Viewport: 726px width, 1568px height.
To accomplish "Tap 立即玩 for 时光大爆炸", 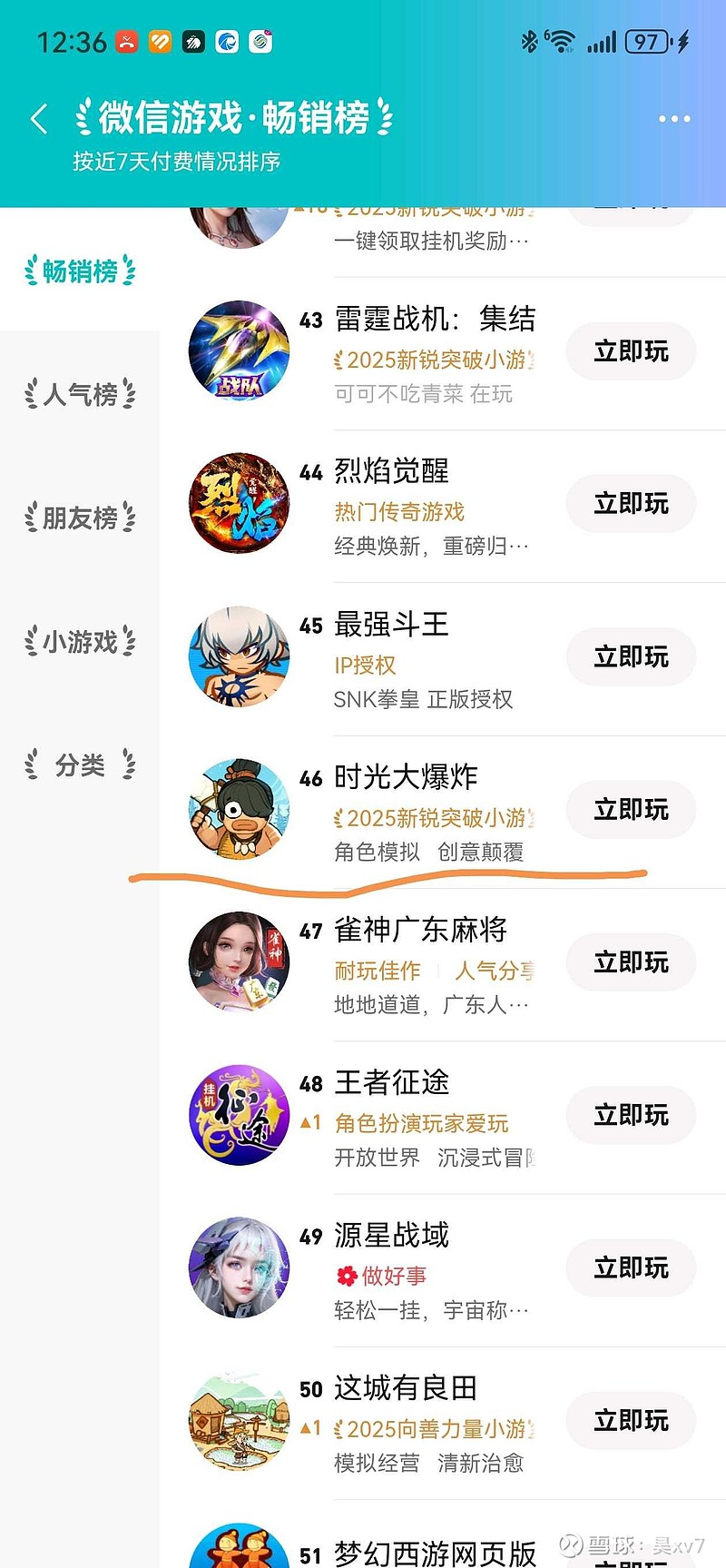I will point(631,809).
